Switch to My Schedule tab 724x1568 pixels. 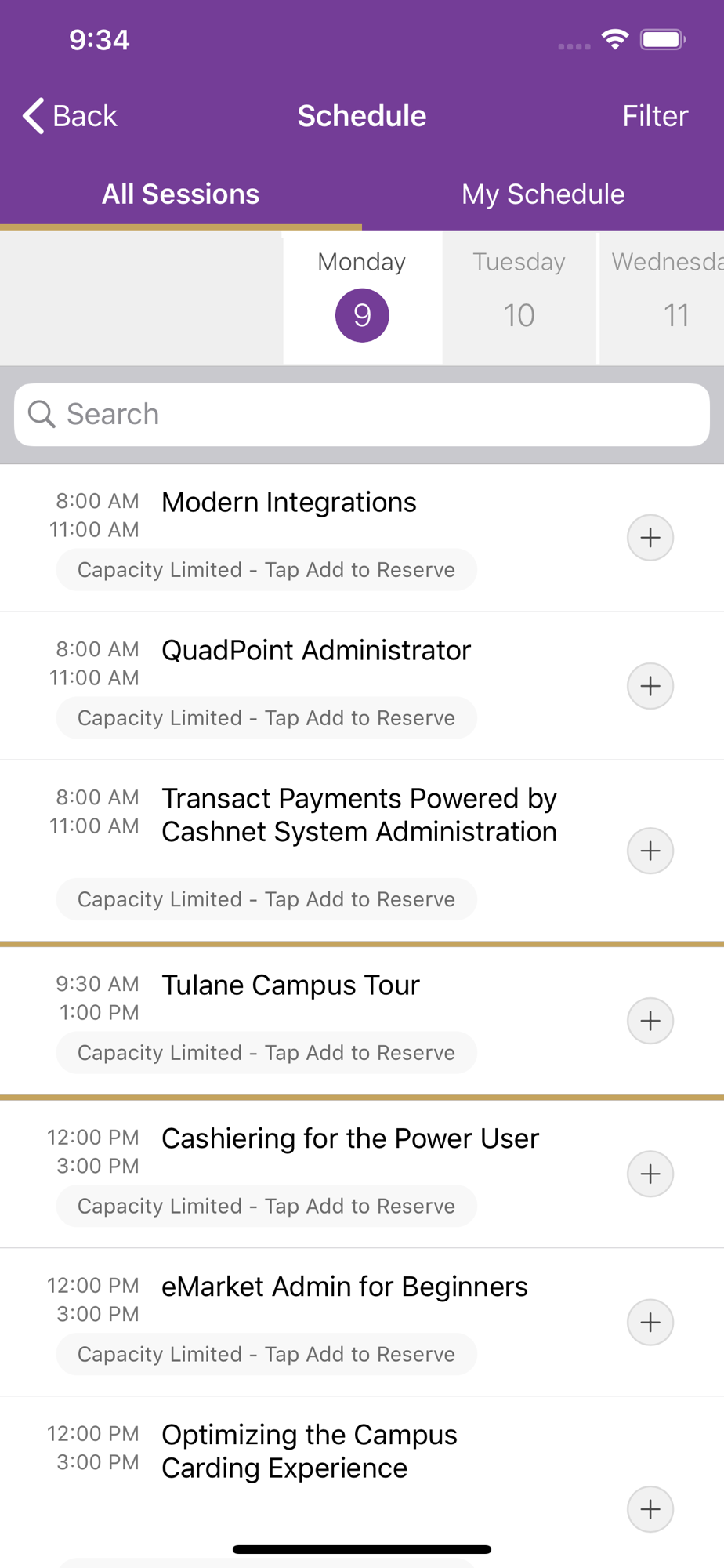tap(543, 194)
